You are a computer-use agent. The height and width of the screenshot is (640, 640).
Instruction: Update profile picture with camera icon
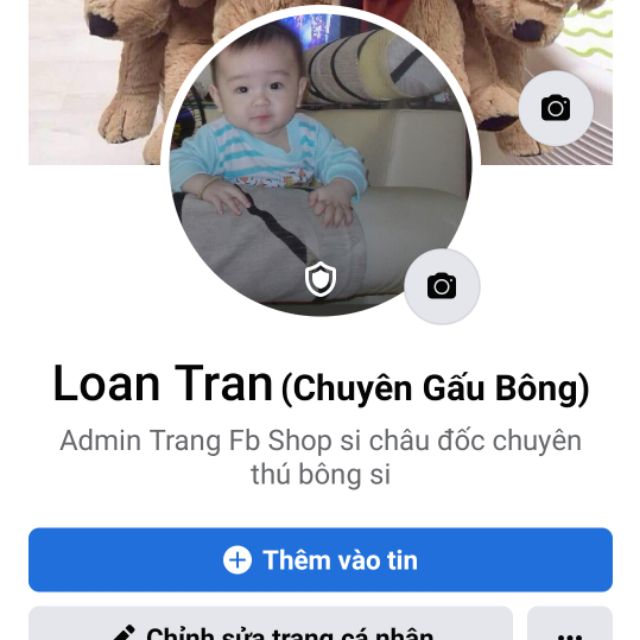[442, 287]
